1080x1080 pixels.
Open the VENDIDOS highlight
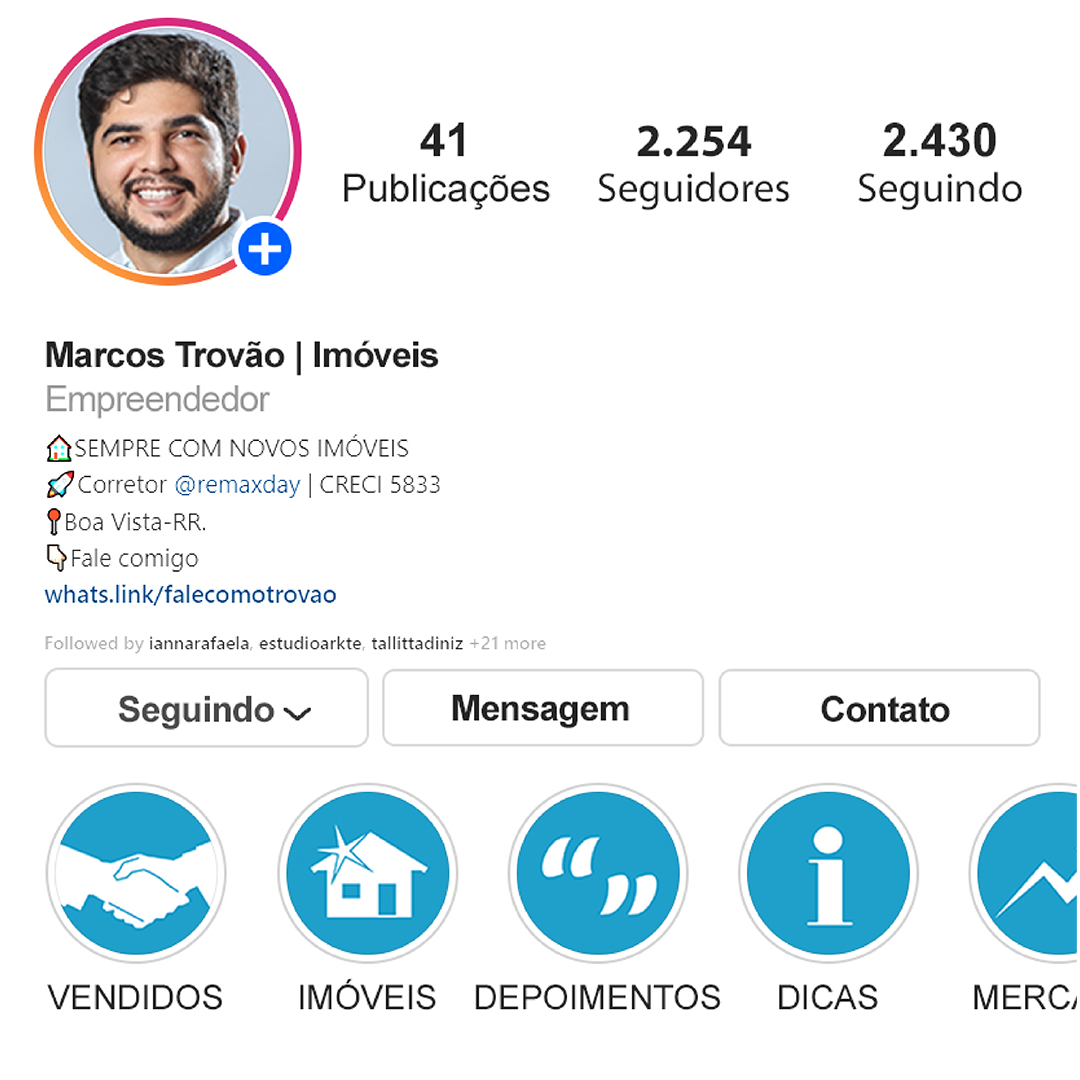click(136, 873)
